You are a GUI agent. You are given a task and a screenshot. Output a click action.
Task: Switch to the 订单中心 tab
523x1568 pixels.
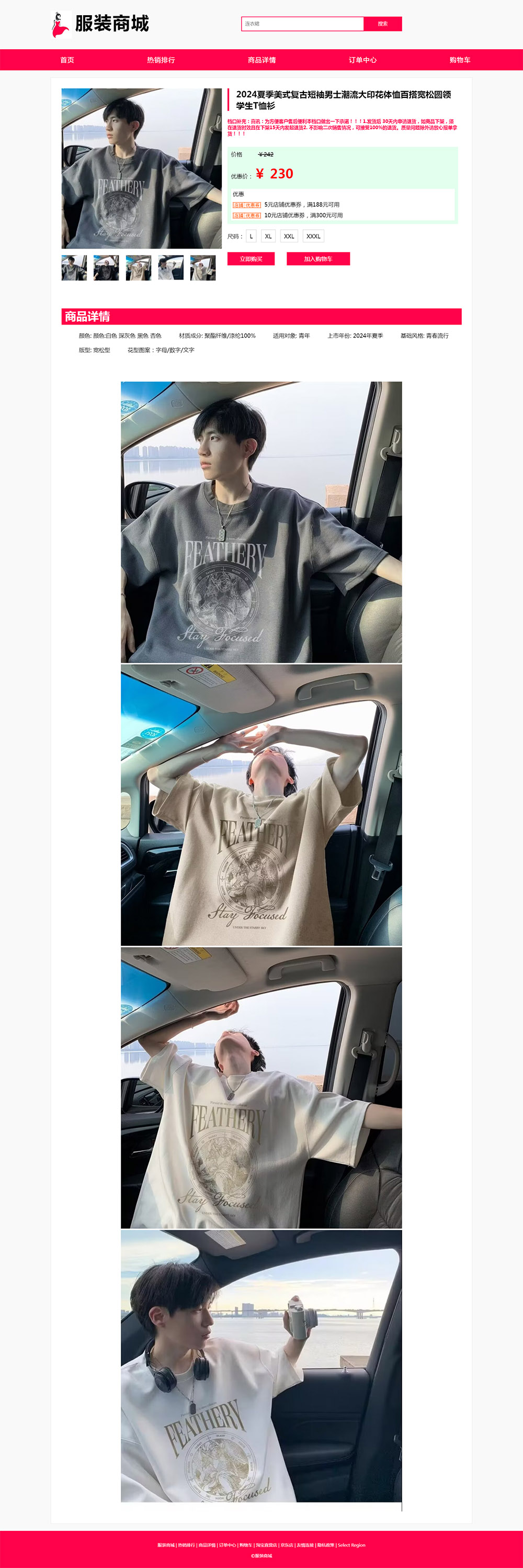[362, 60]
